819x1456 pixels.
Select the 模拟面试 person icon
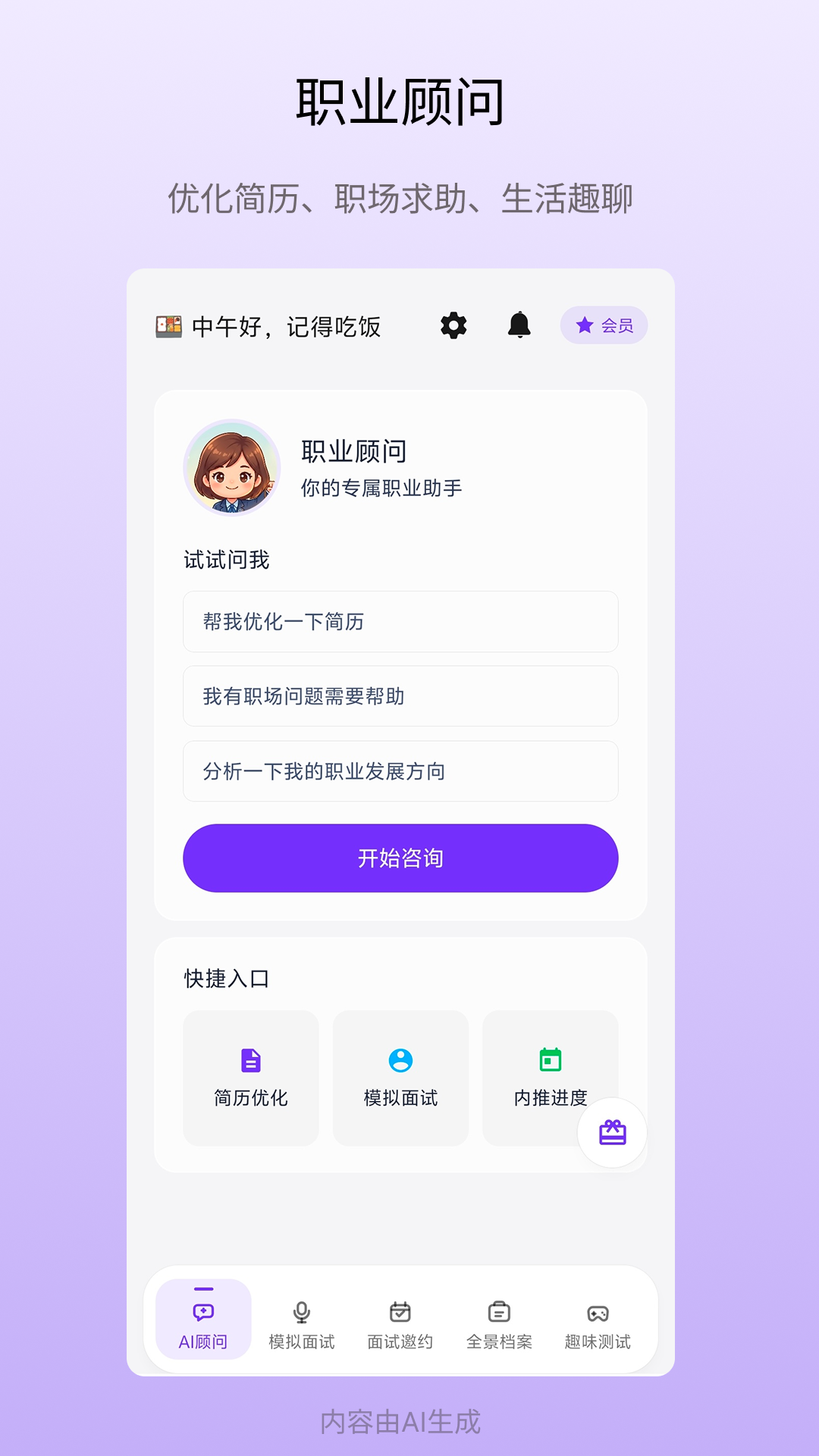pos(400,1062)
